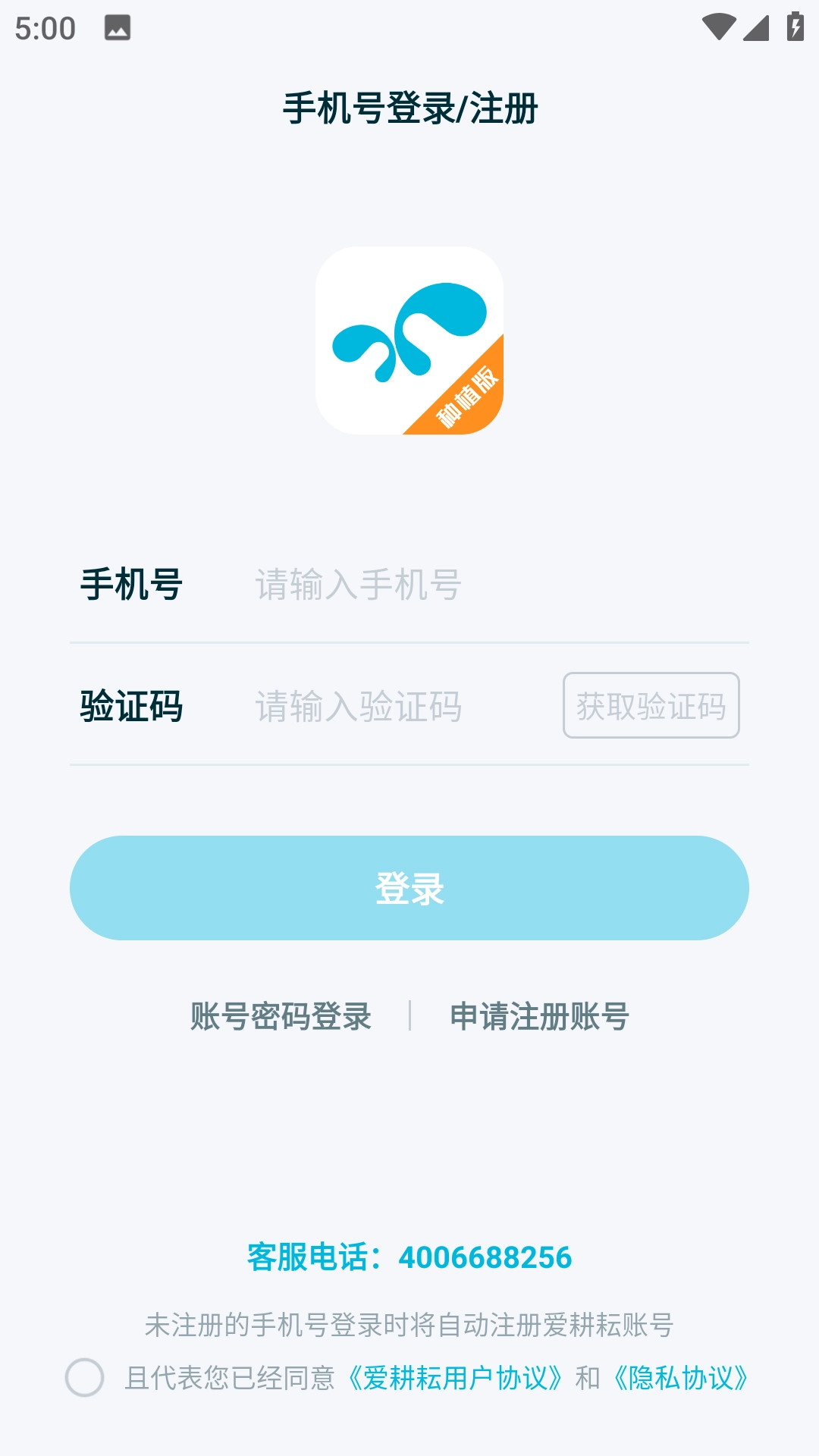
Task: Tap the 爱耕耘种植版 app logo
Action: pyautogui.click(x=409, y=340)
